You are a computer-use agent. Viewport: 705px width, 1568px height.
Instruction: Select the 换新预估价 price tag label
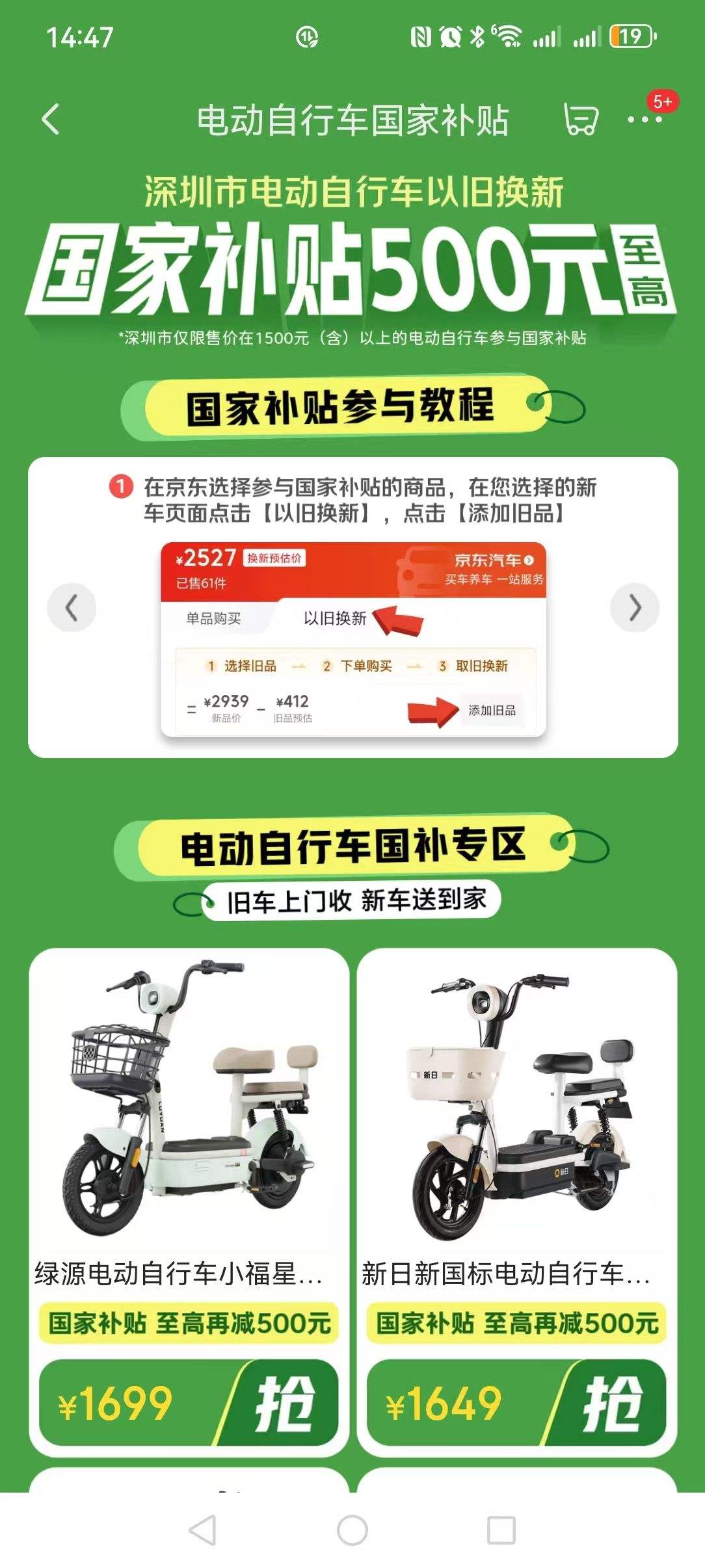pos(274,558)
